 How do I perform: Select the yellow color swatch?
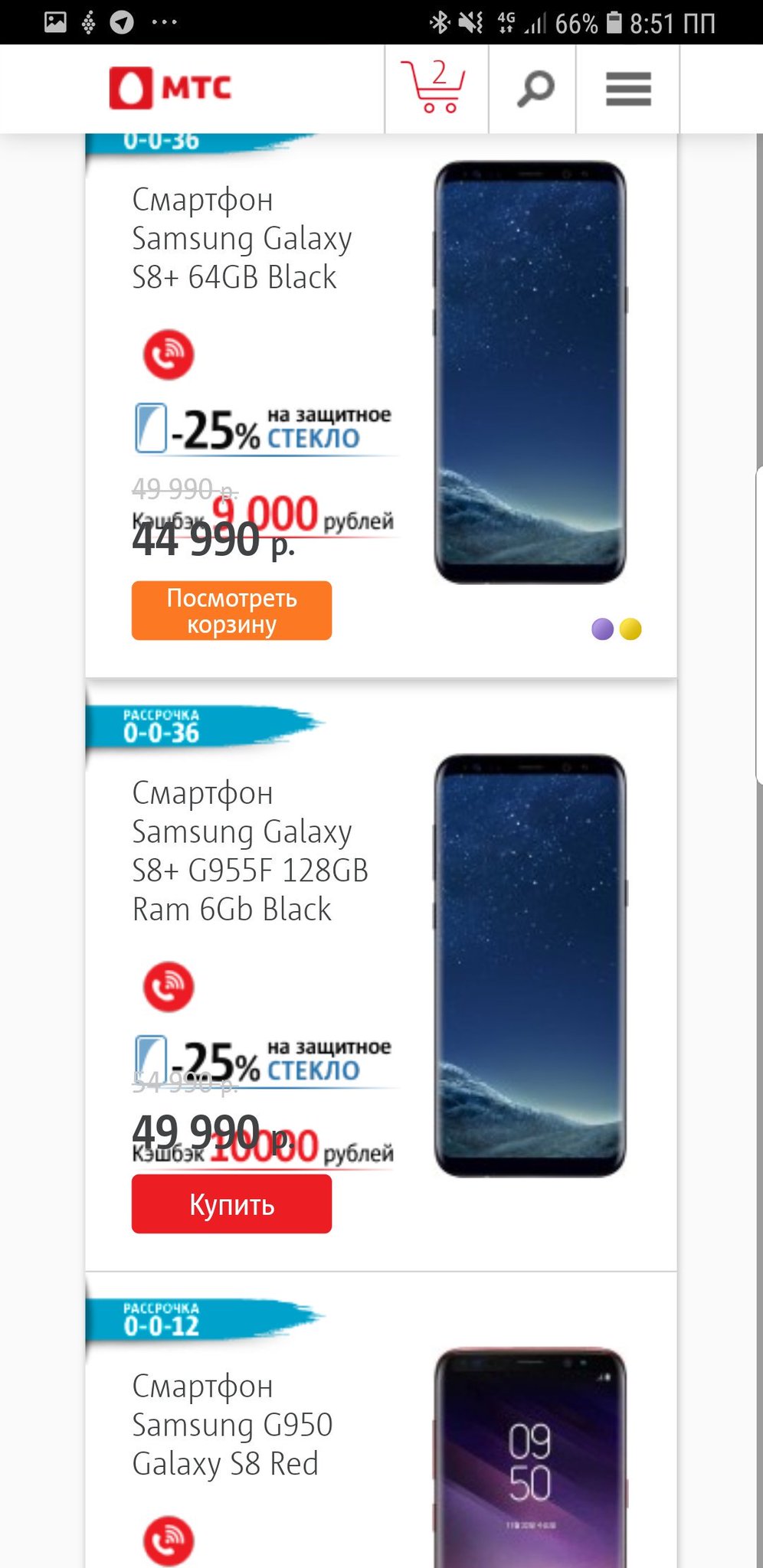click(x=630, y=629)
